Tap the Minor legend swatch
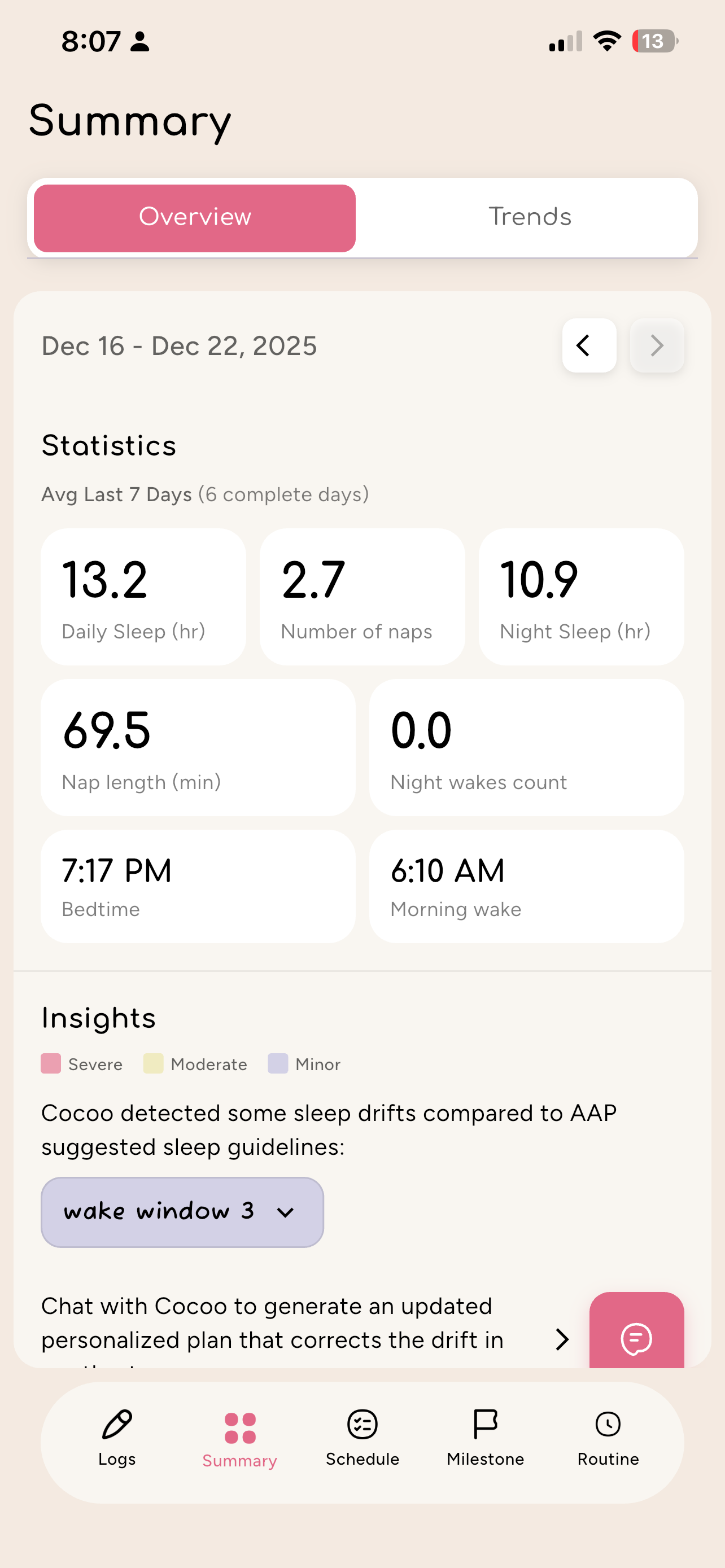The height and width of the screenshot is (1568, 725). [279, 1064]
